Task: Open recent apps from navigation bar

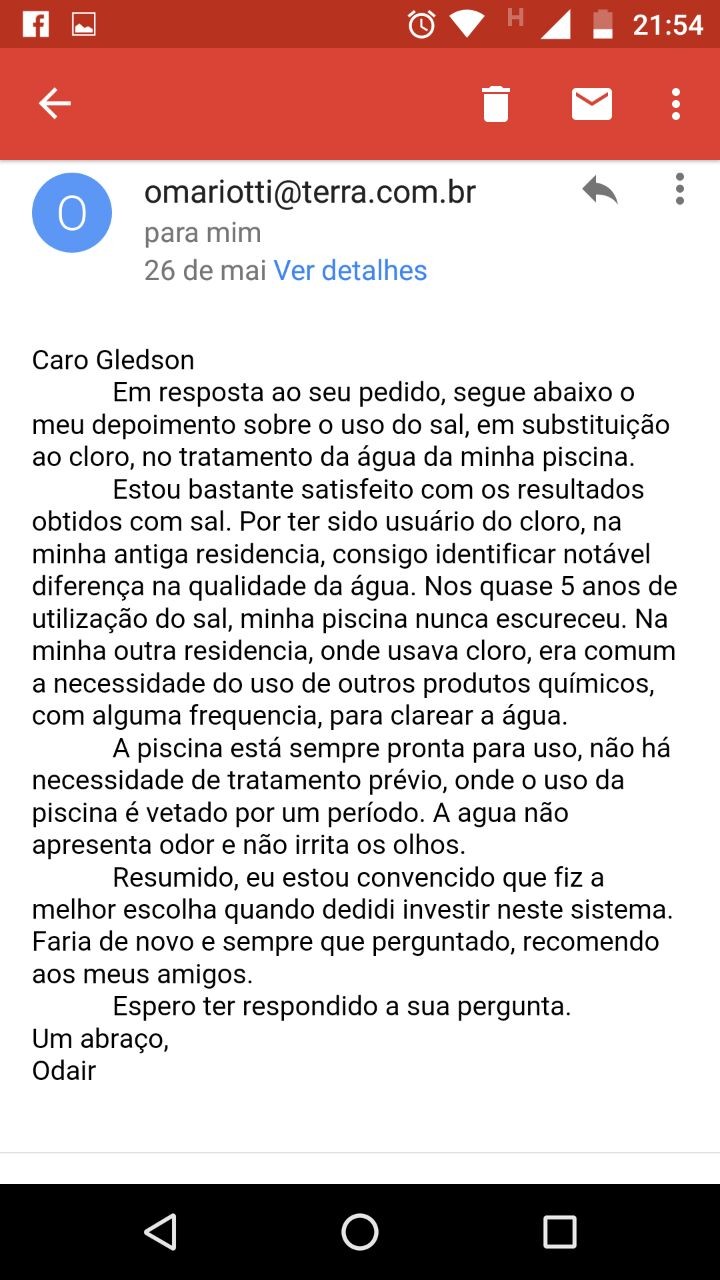Action: click(560, 1232)
